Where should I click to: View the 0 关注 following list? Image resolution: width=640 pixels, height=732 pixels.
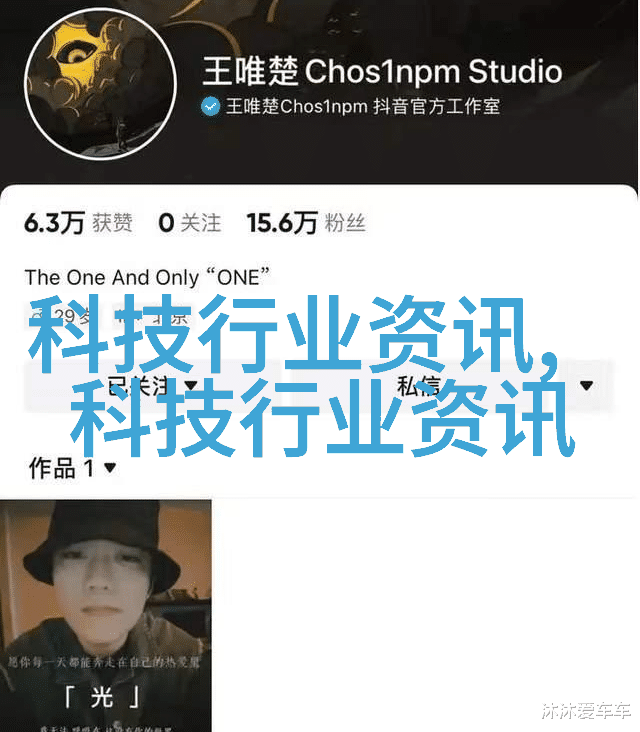(189, 223)
